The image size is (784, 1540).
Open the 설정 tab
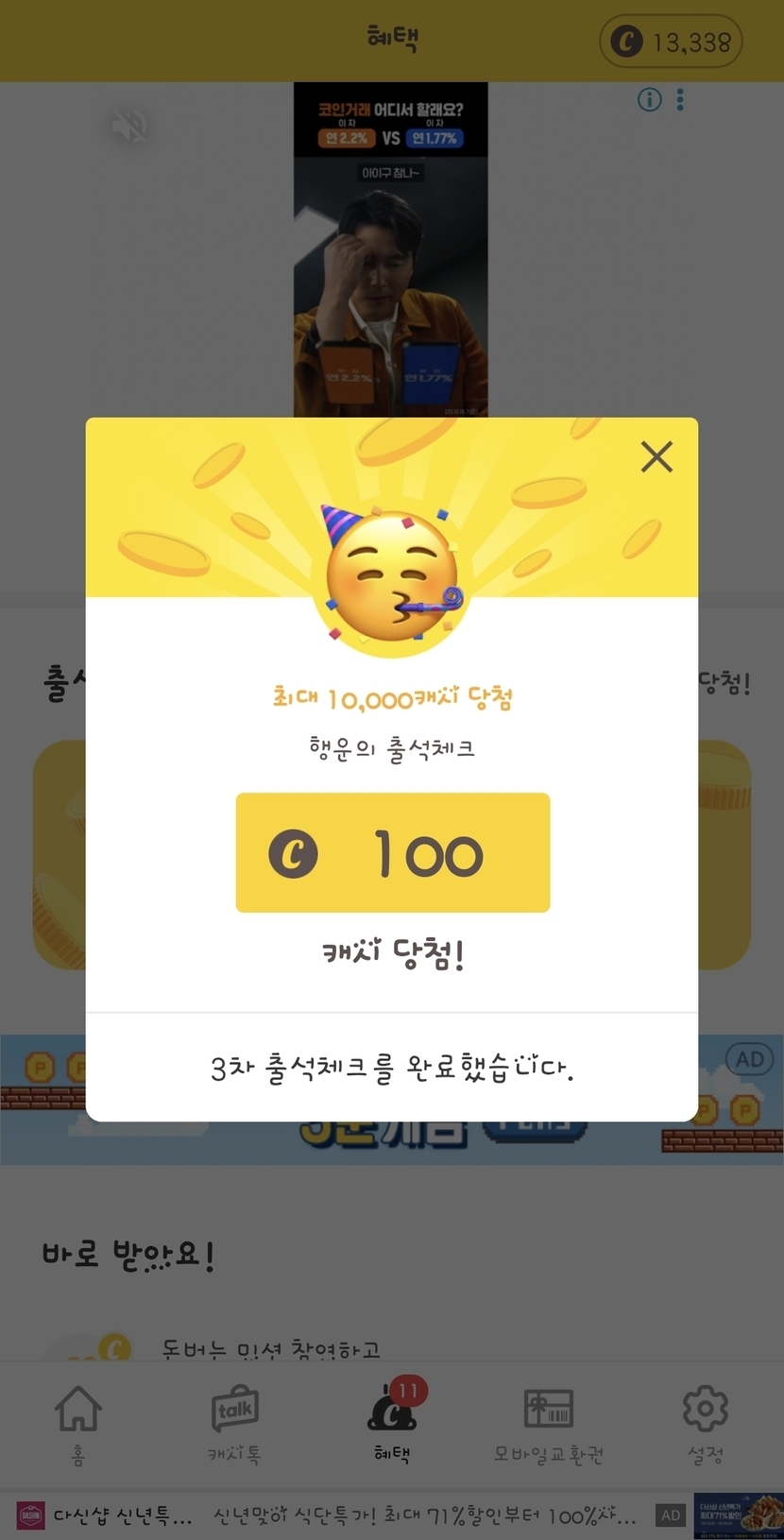click(705, 1424)
